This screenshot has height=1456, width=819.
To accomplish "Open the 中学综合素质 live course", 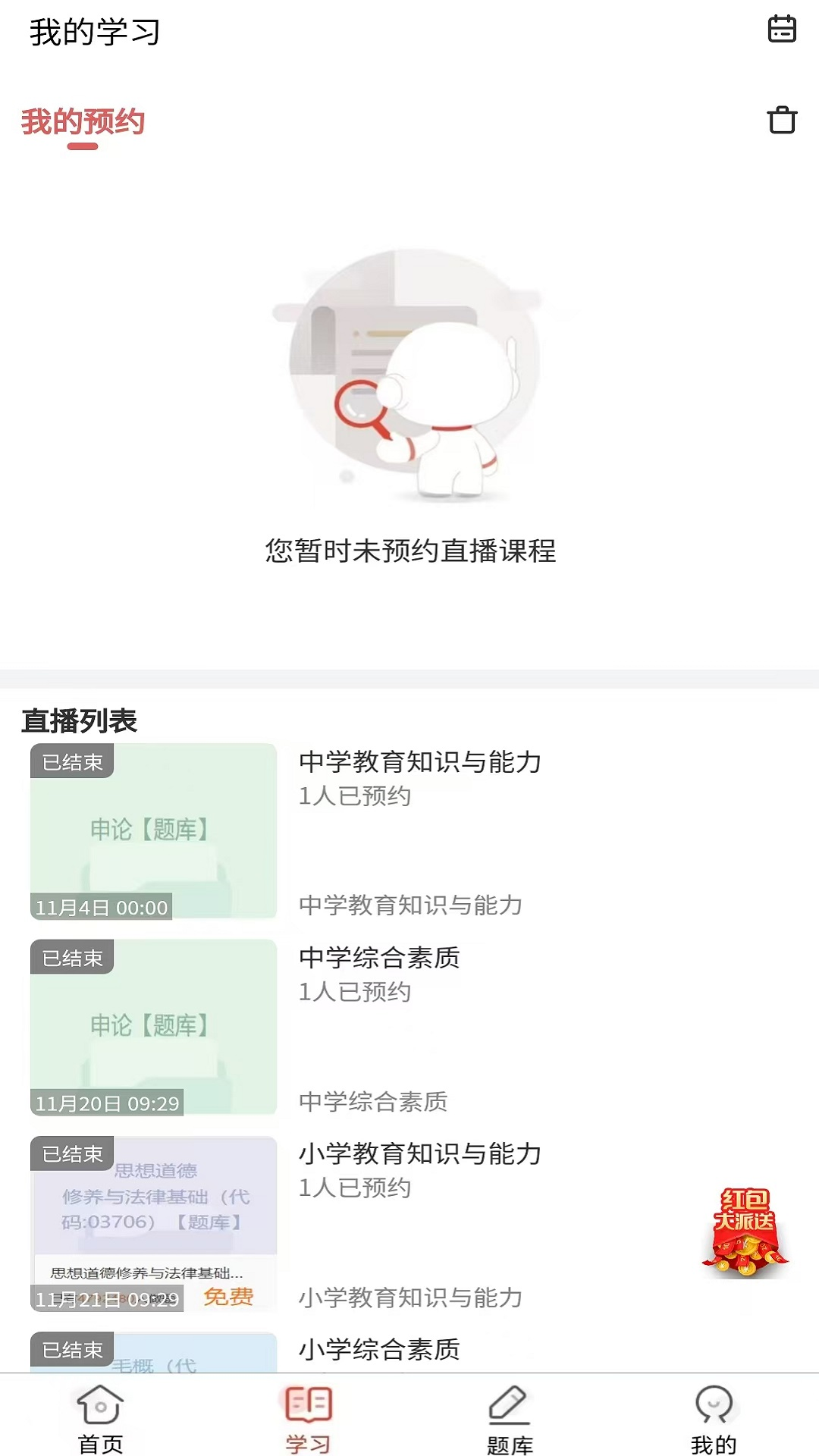I will pos(381,959).
